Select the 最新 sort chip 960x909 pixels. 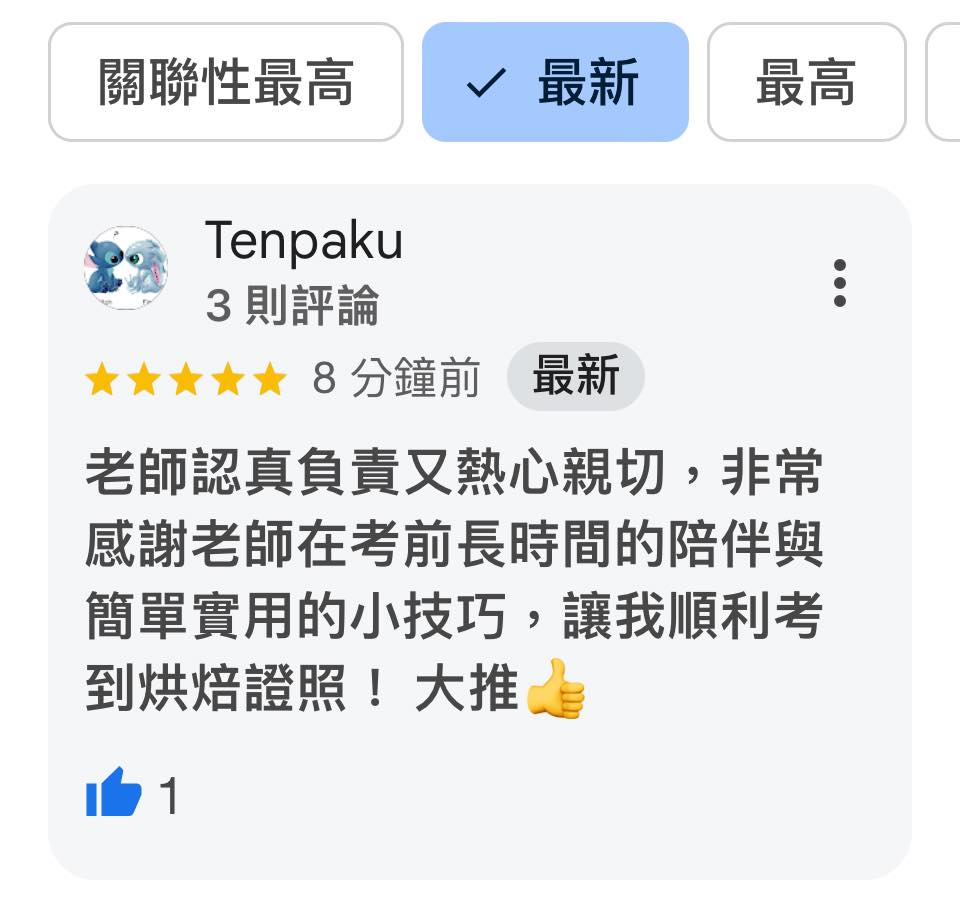click(555, 82)
